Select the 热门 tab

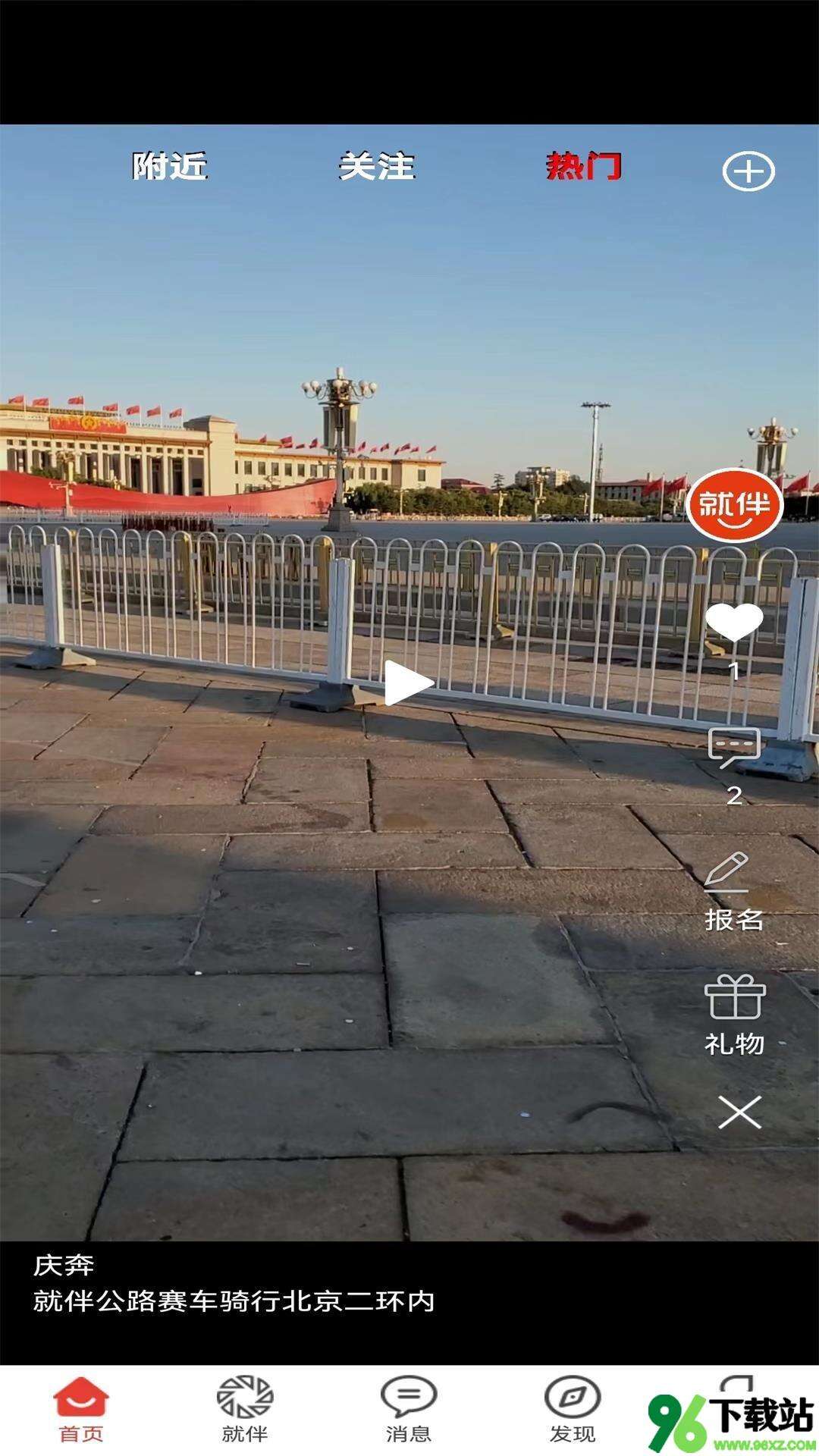pyautogui.click(x=583, y=166)
